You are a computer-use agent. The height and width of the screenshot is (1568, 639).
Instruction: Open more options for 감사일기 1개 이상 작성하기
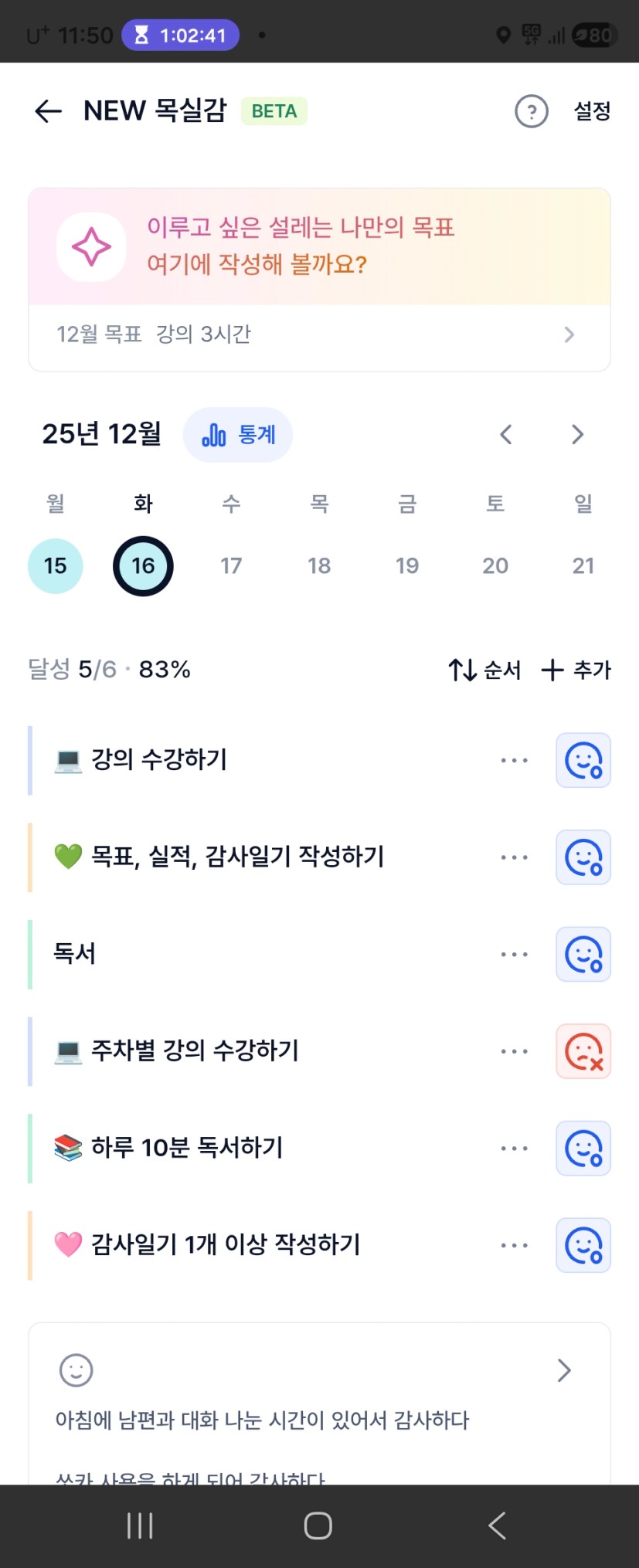coord(514,1246)
